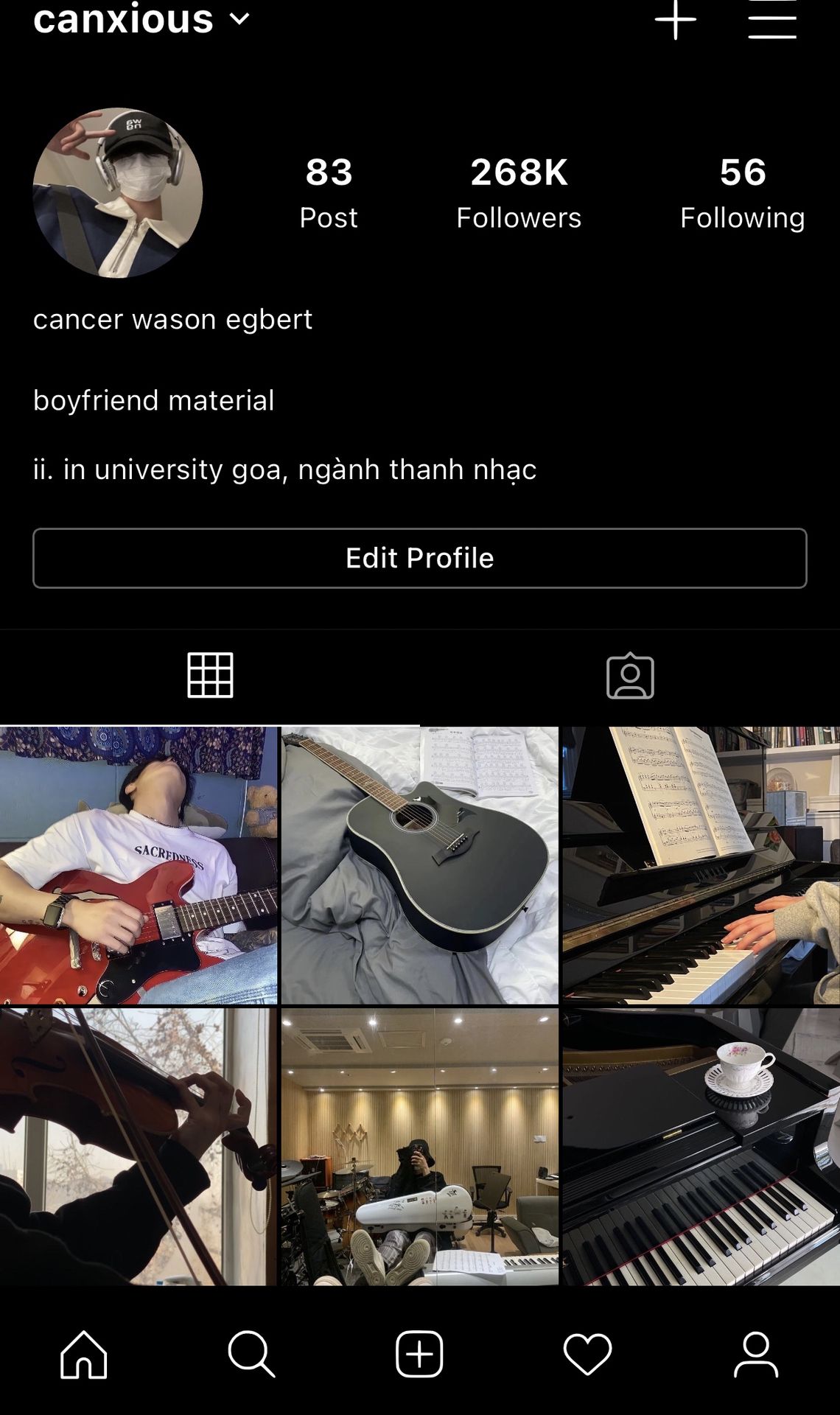Image resolution: width=840 pixels, height=1415 pixels.
Task: Open the red electric guitar post
Action: 139,865
